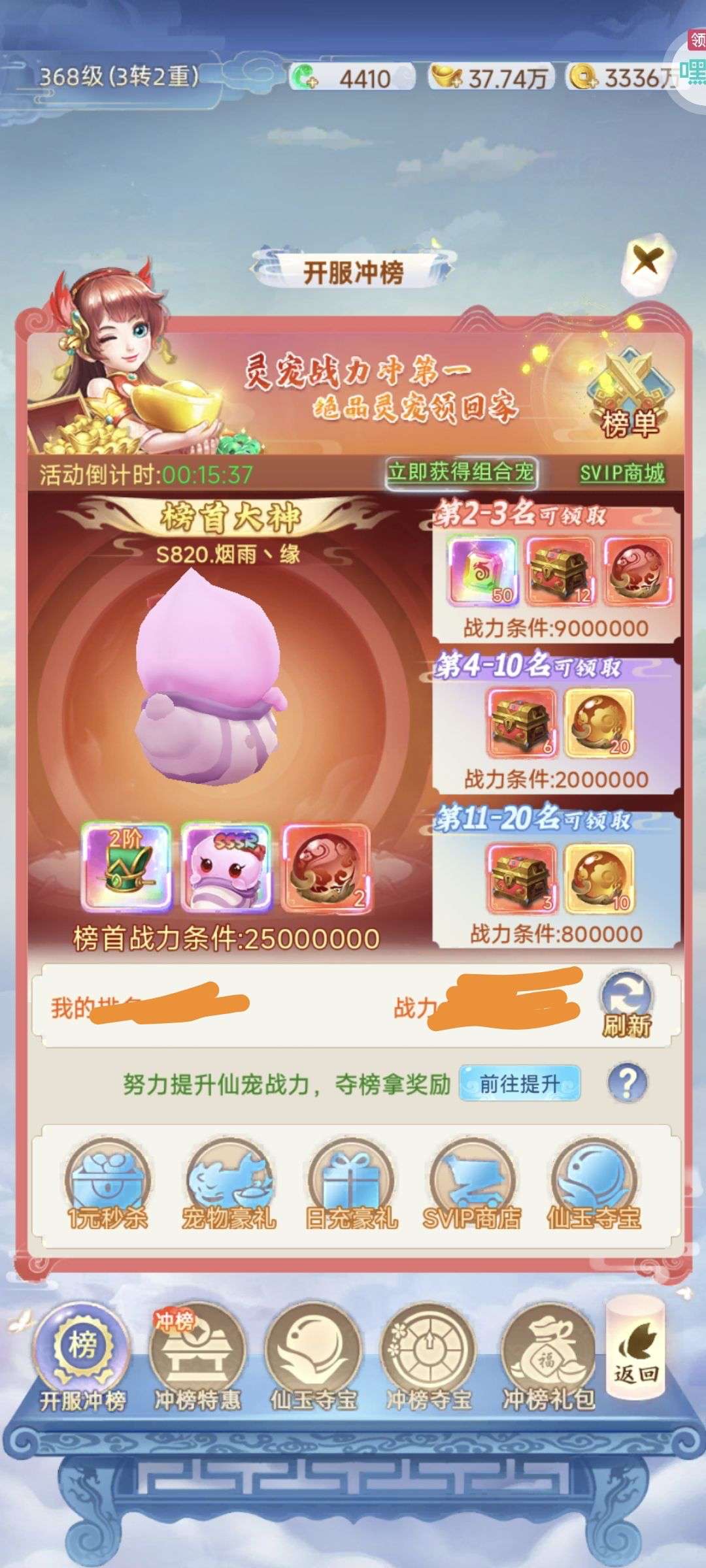The height and width of the screenshot is (1568, 706).
Task: Switch to the 冲榜礼包 tab
Action: pos(548,1358)
